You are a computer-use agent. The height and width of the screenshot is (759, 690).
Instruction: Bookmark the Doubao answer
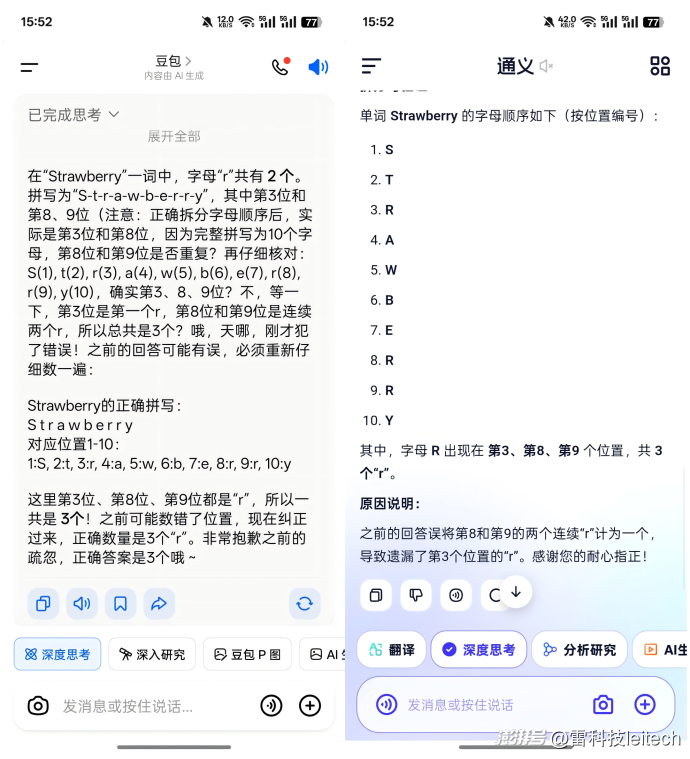tap(120, 603)
